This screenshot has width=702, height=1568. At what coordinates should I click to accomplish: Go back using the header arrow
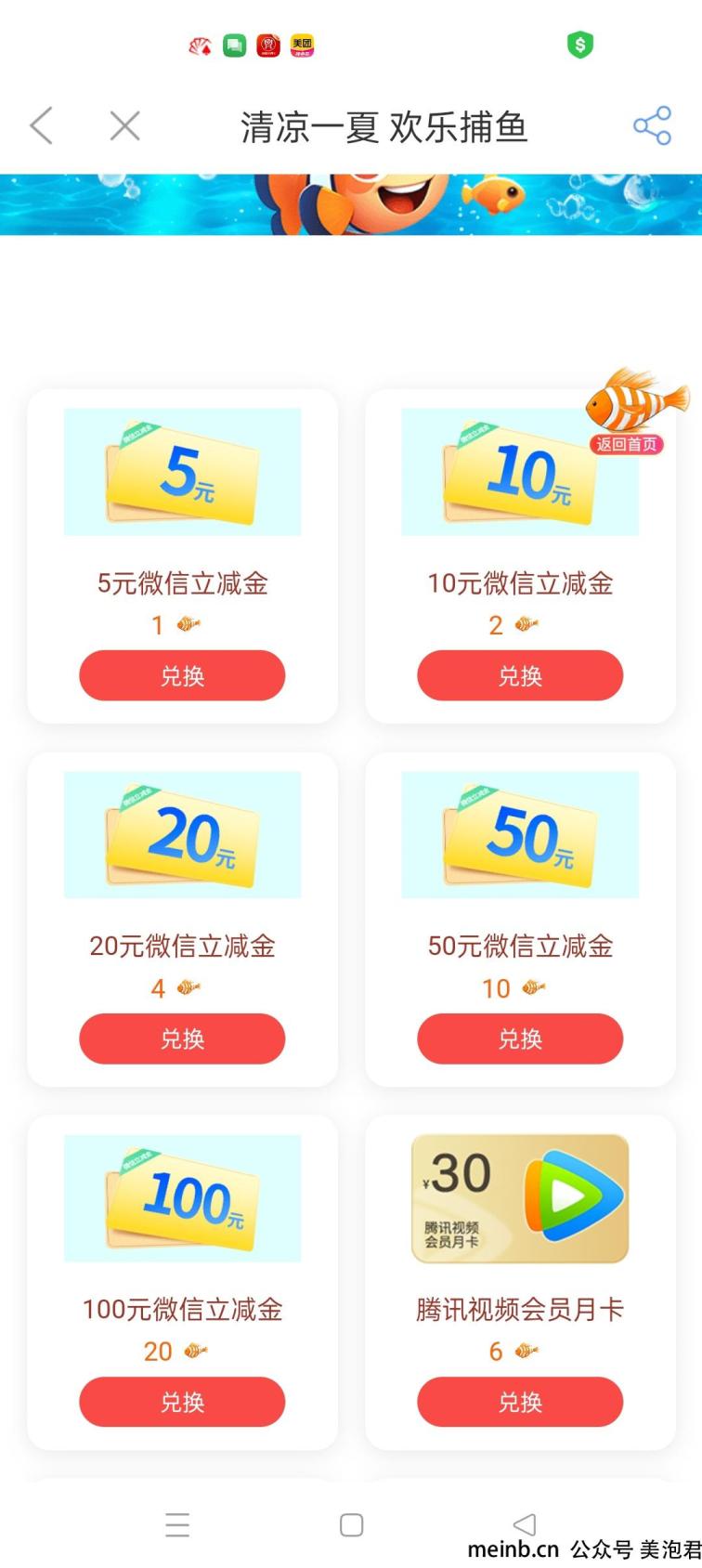[x=41, y=125]
